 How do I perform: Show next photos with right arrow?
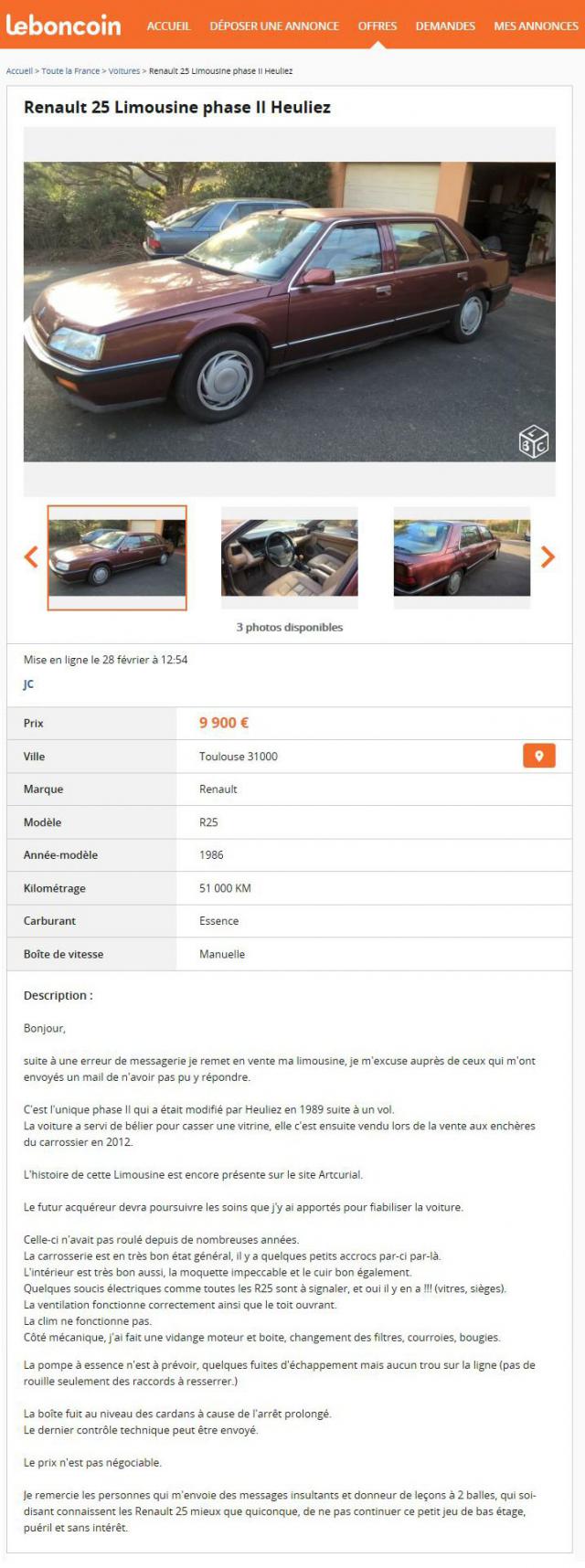548,556
